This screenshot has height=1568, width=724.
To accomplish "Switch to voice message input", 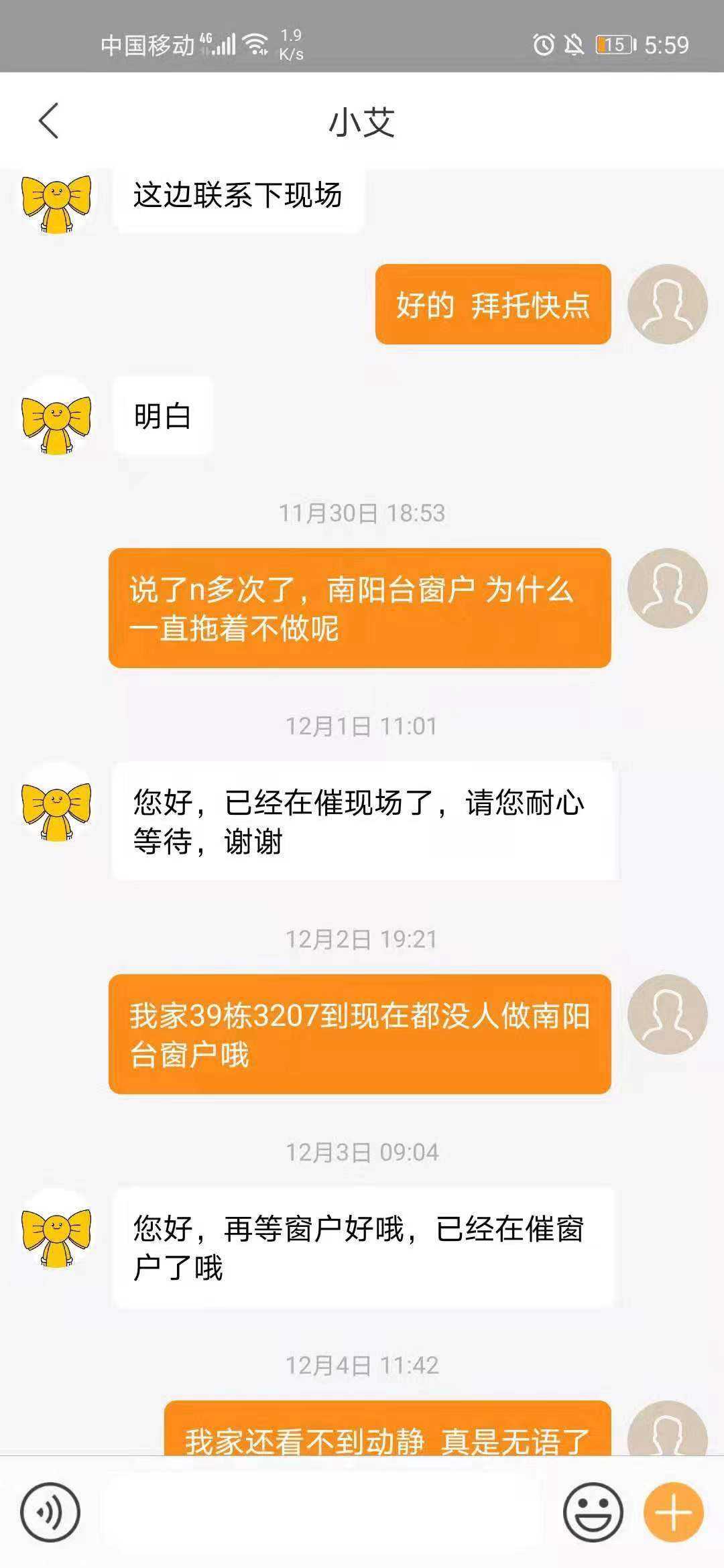I will coord(50,1513).
